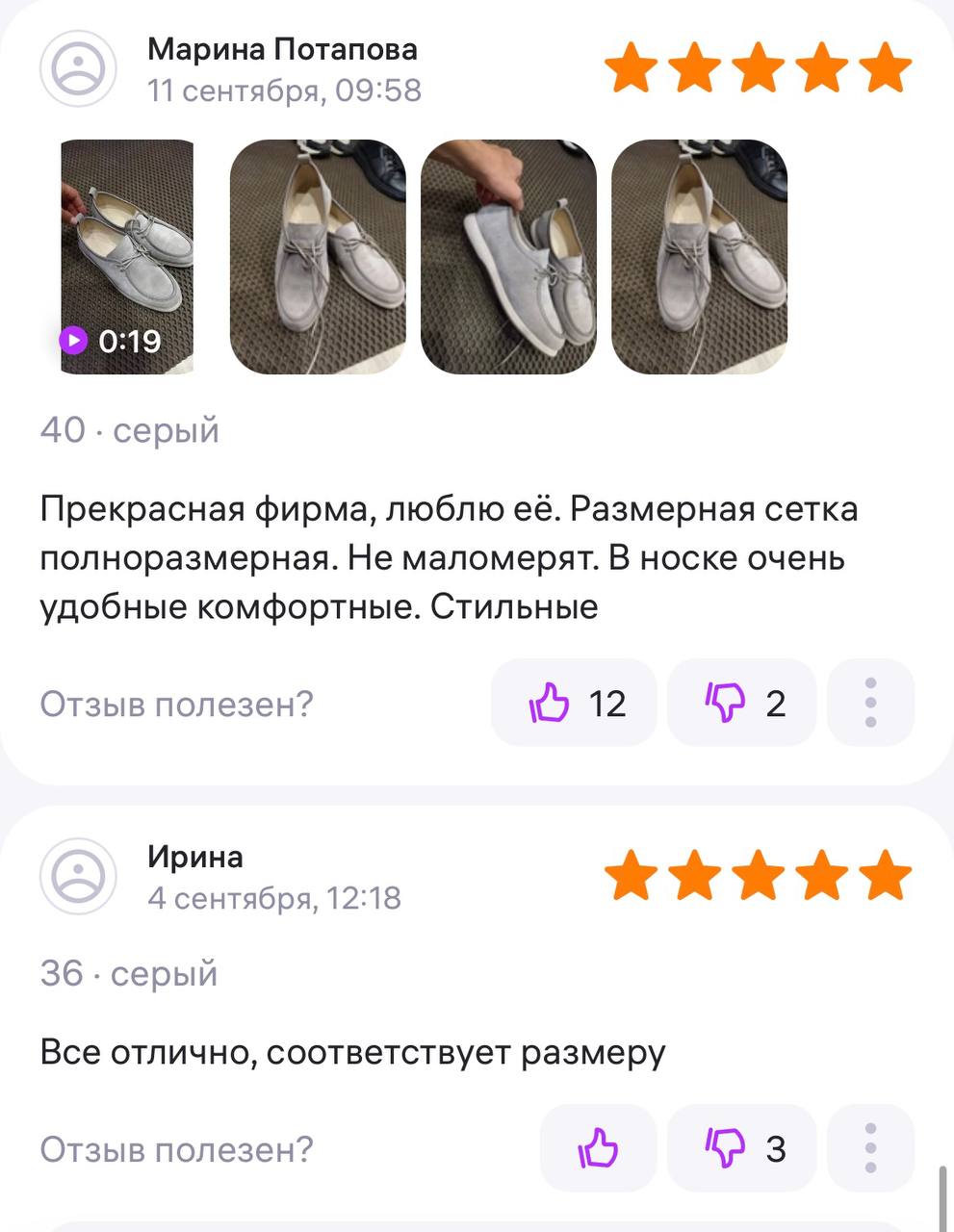This screenshot has height=1232, width=954.
Task: Open the fourth review photo of shoes
Action: click(x=699, y=257)
